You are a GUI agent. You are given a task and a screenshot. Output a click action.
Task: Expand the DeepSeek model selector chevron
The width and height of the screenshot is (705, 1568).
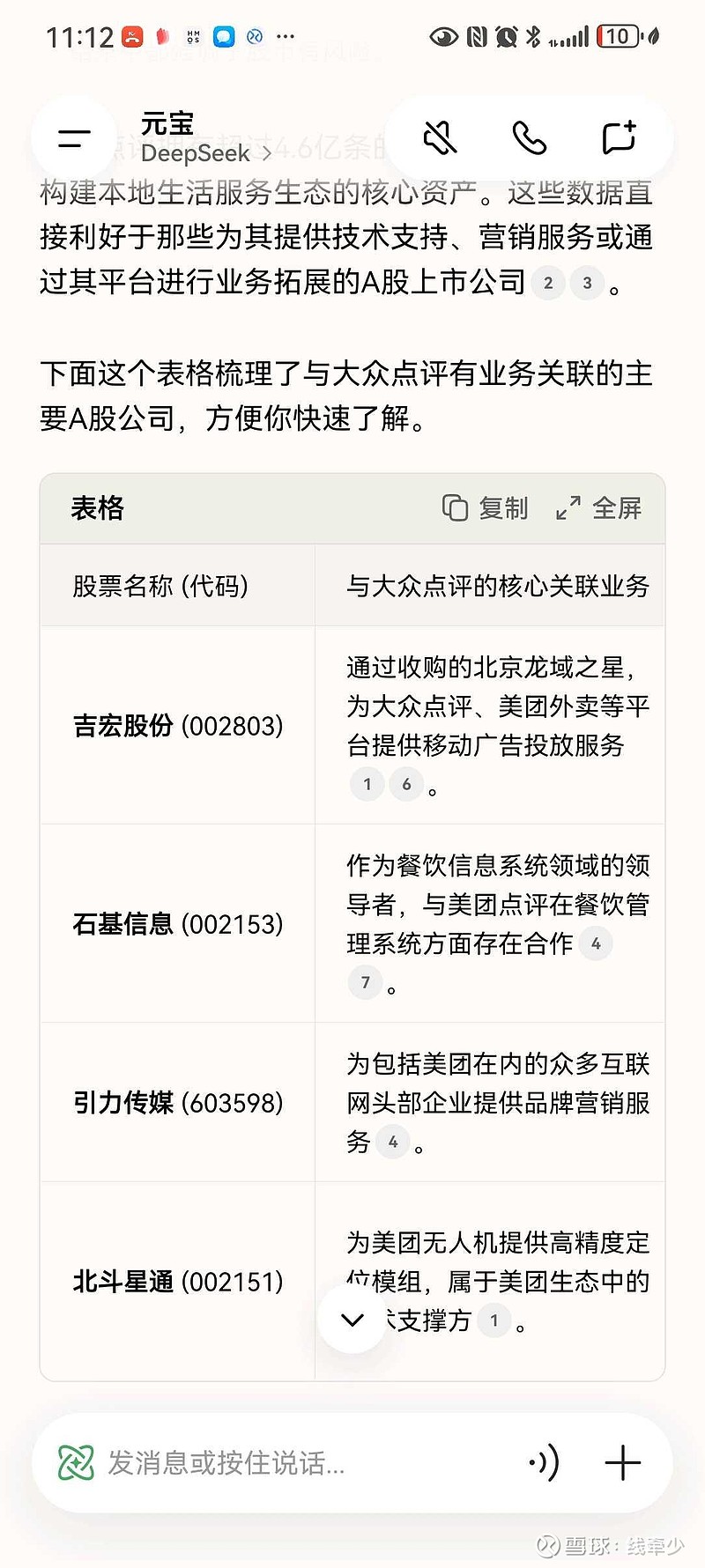(x=266, y=152)
